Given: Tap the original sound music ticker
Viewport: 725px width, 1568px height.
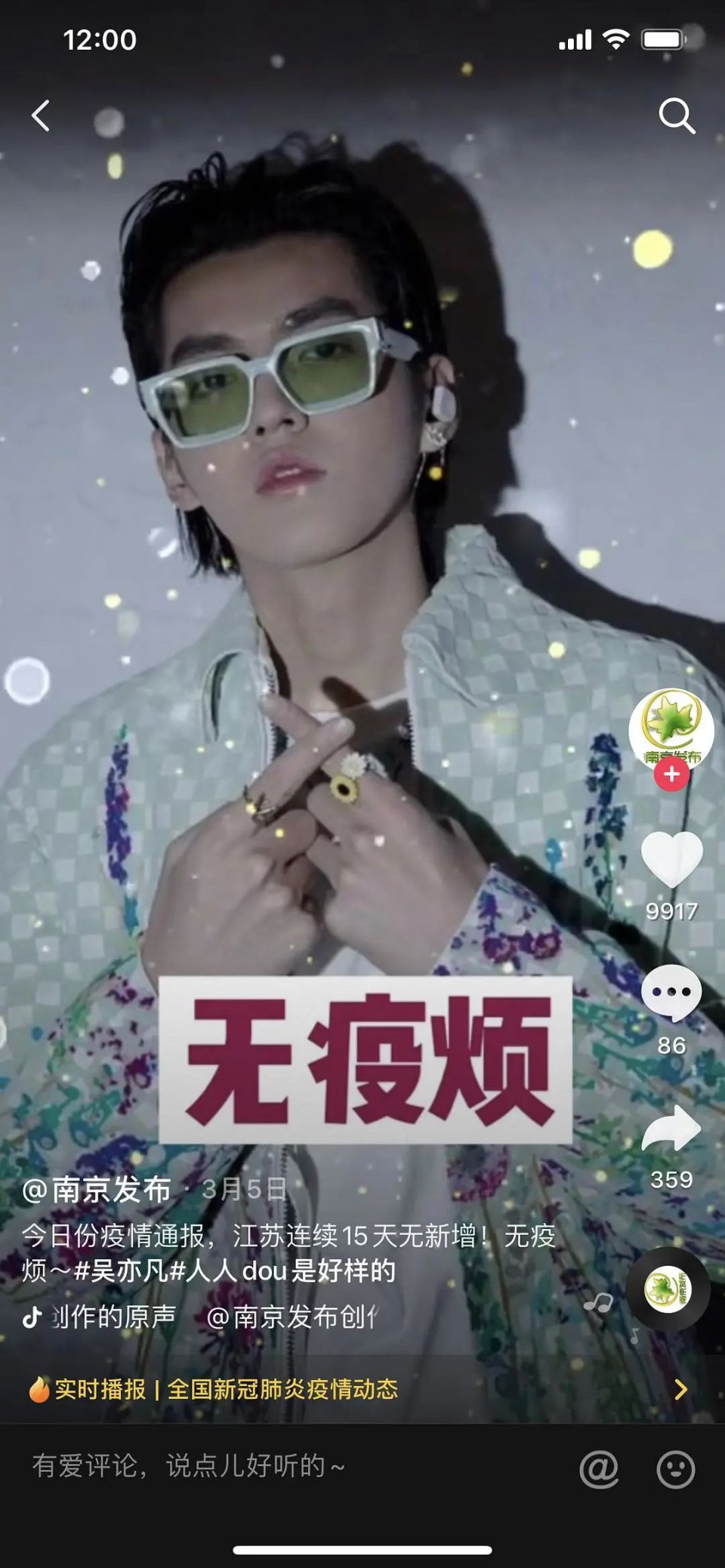Looking at the screenshot, I should tap(200, 1317).
